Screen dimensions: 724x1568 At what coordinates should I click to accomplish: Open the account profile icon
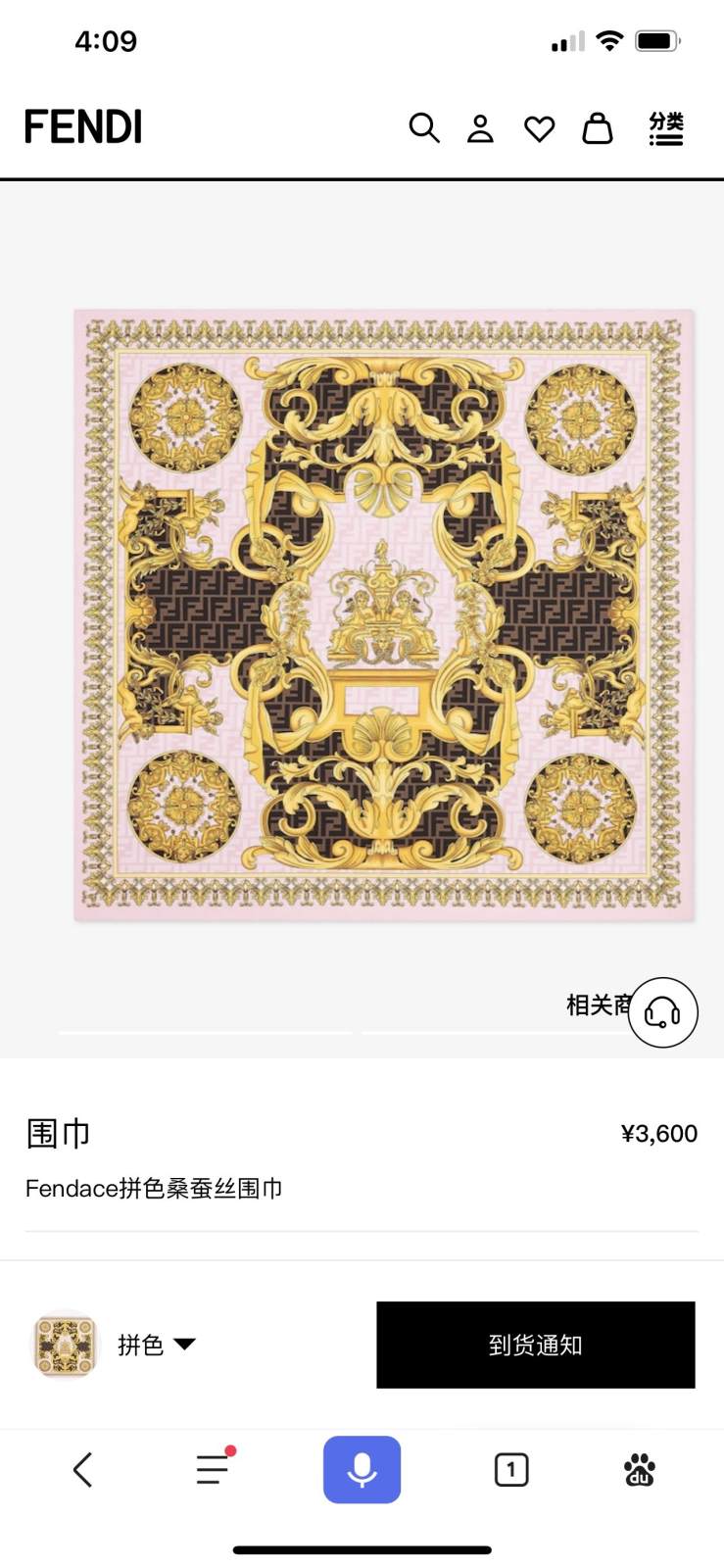pyautogui.click(x=480, y=128)
